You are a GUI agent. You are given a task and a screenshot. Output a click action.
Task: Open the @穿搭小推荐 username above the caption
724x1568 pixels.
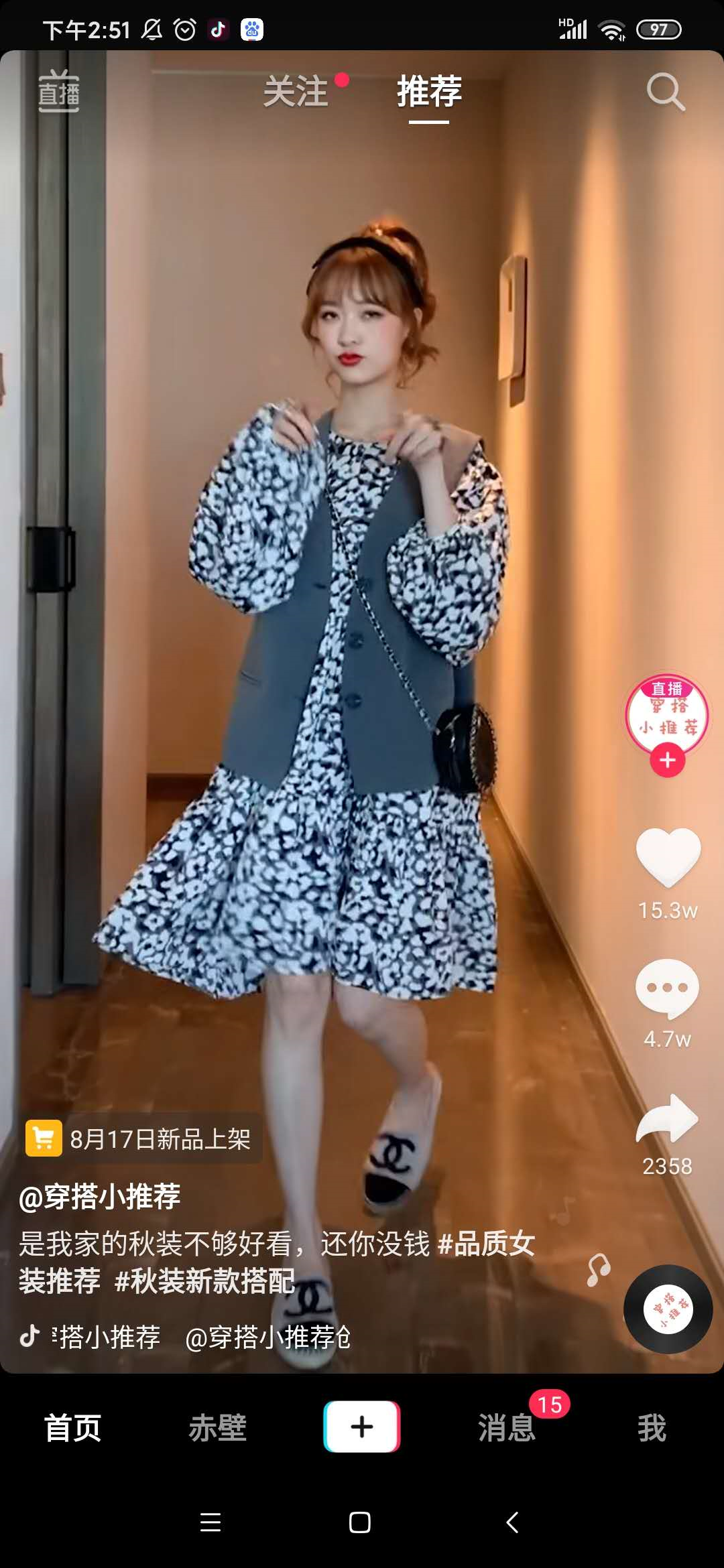pyautogui.click(x=99, y=1196)
